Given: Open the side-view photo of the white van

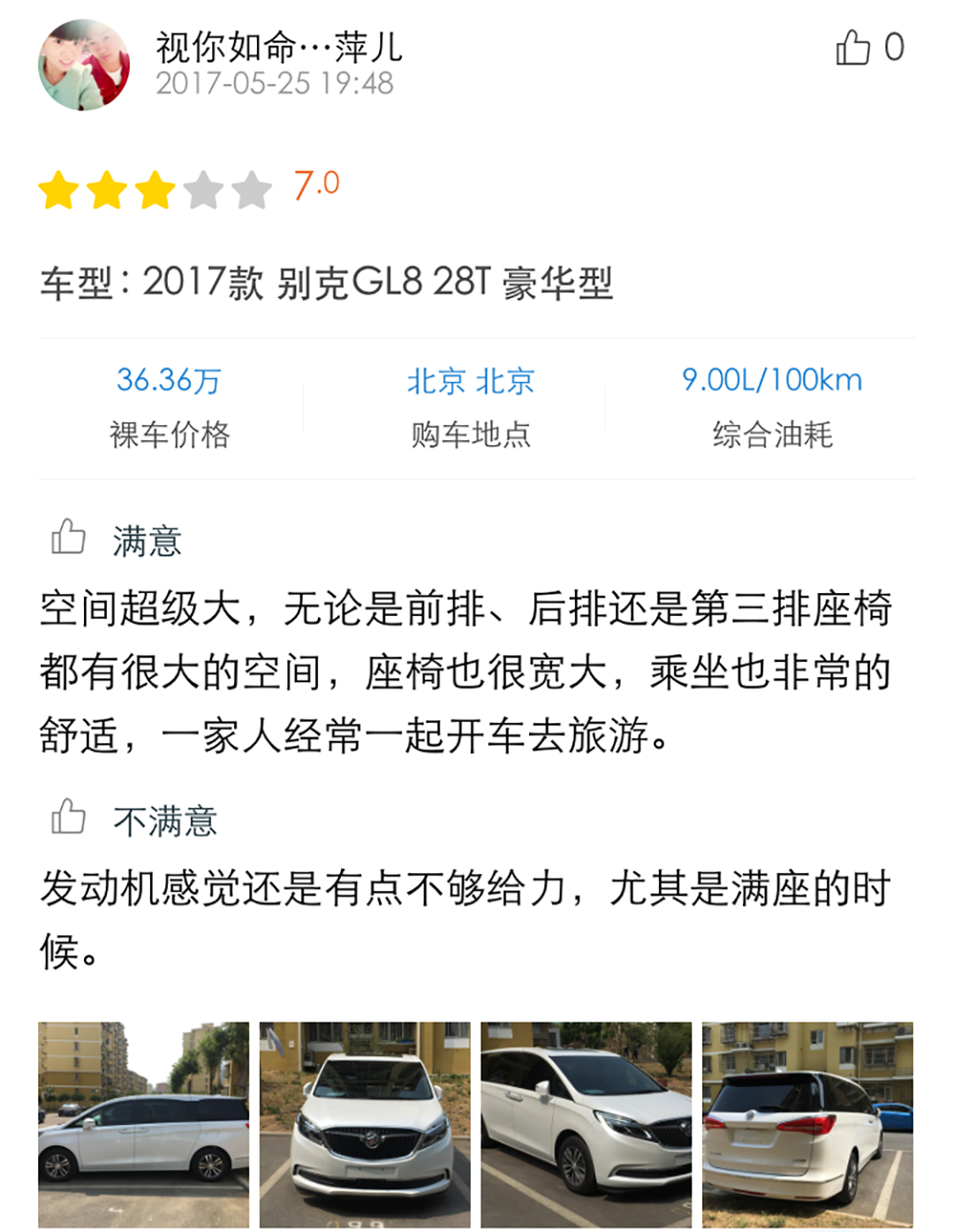Looking at the screenshot, I should pos(143,1124).
